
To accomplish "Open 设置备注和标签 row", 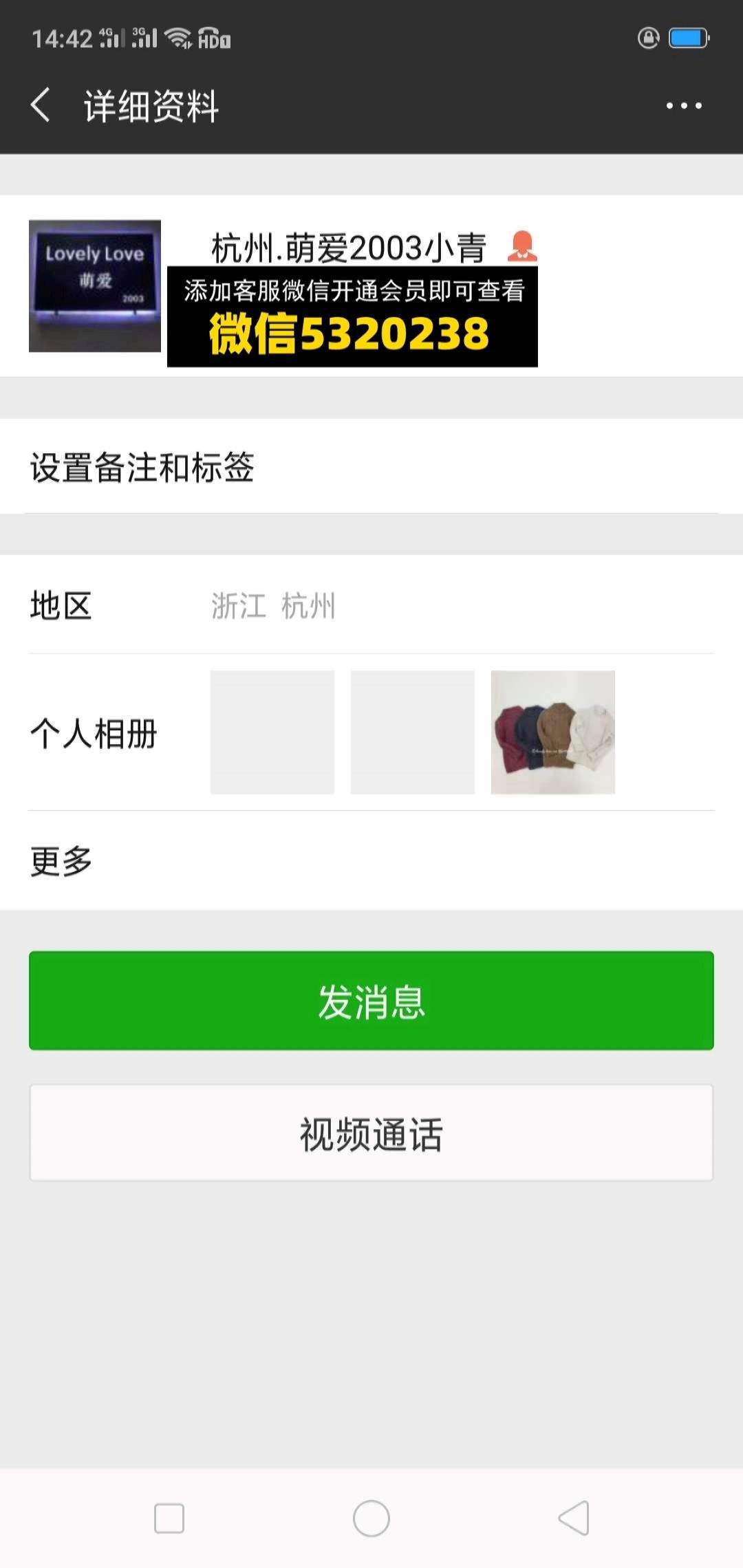I will click(371, 466).
